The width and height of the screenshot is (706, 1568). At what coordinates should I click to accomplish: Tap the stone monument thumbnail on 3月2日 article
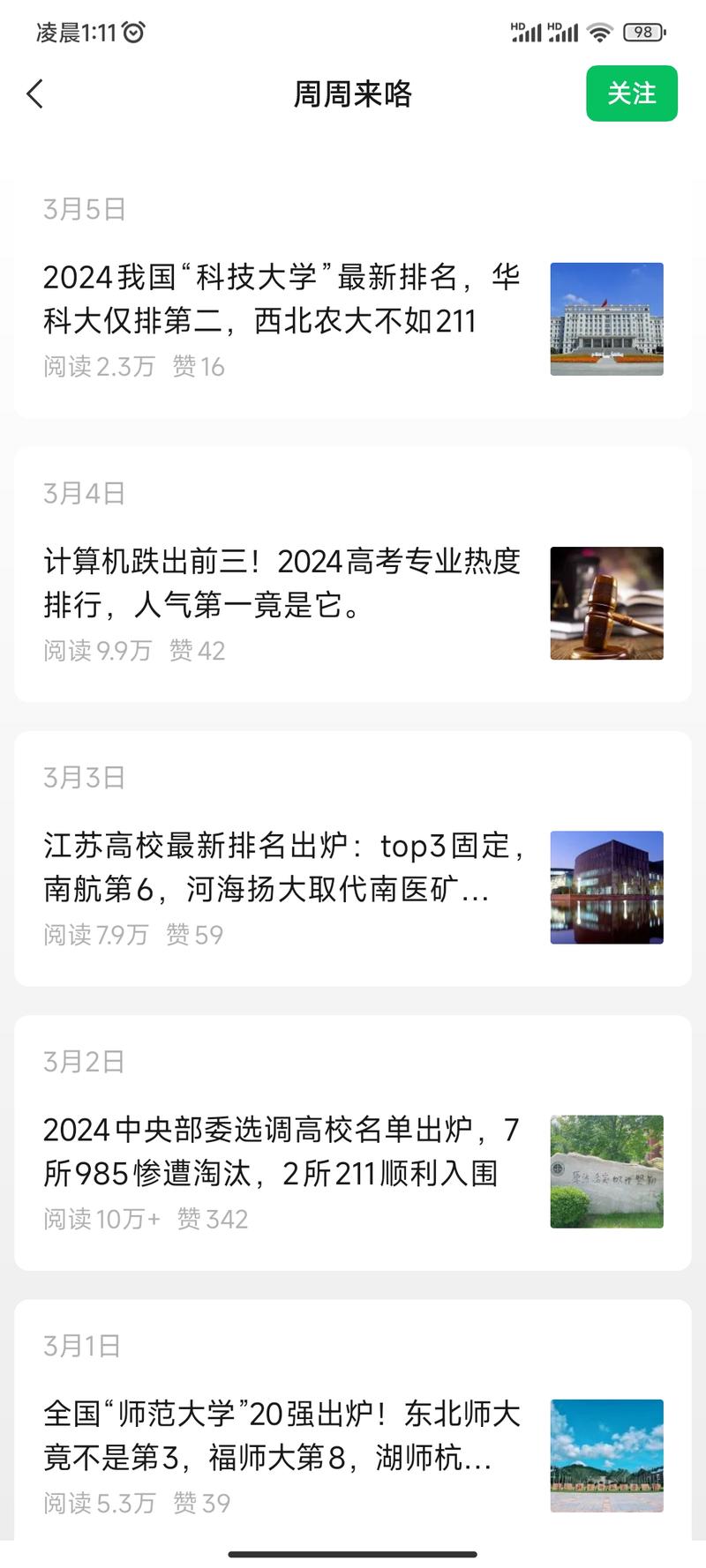(606, 1172)
